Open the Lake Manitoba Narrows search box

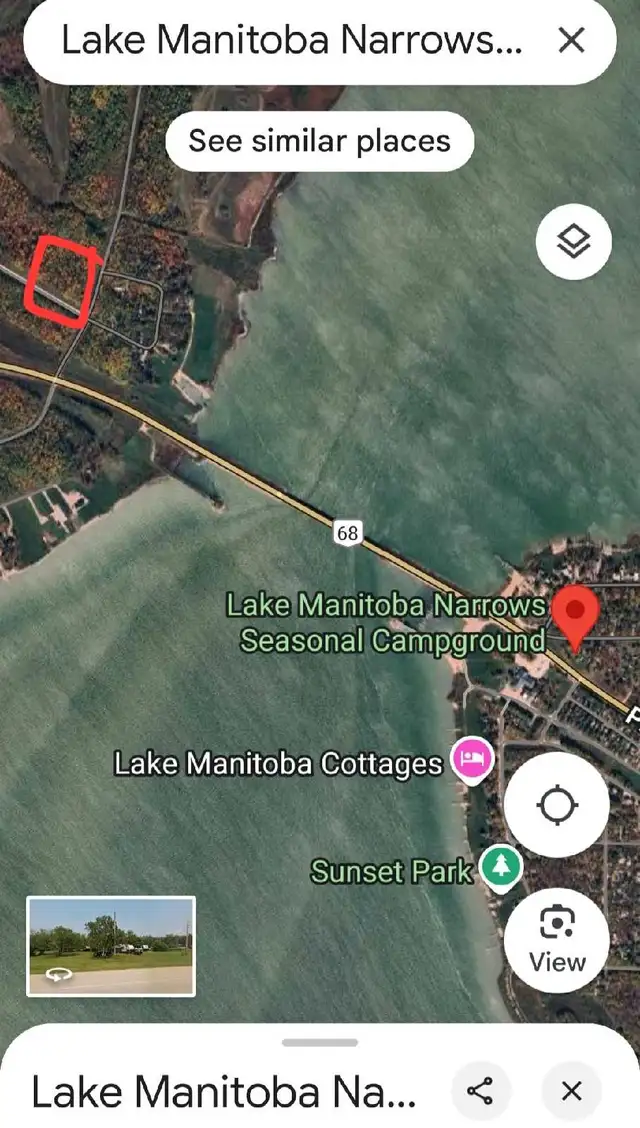coord(291,40)
